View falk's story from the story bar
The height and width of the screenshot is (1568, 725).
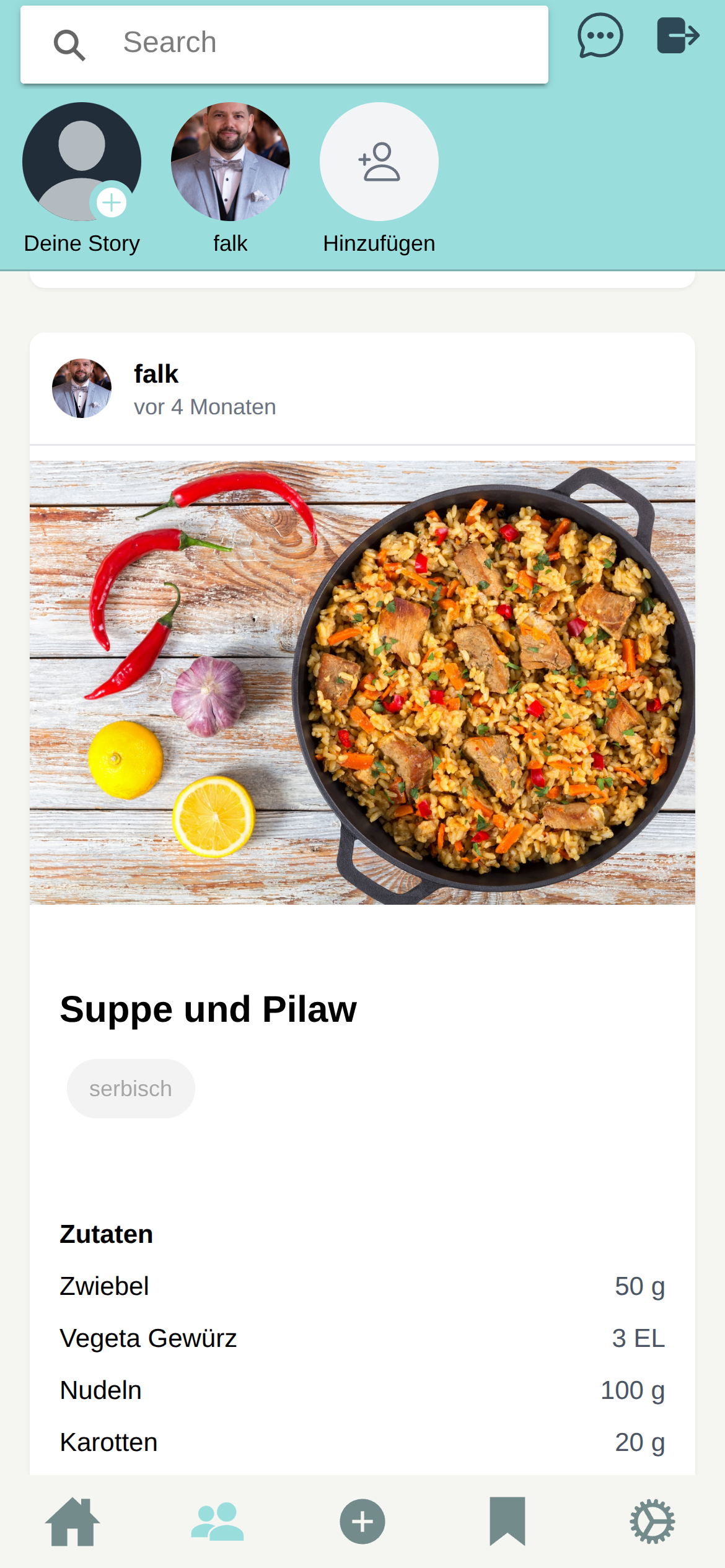click(x=230, y=162)
